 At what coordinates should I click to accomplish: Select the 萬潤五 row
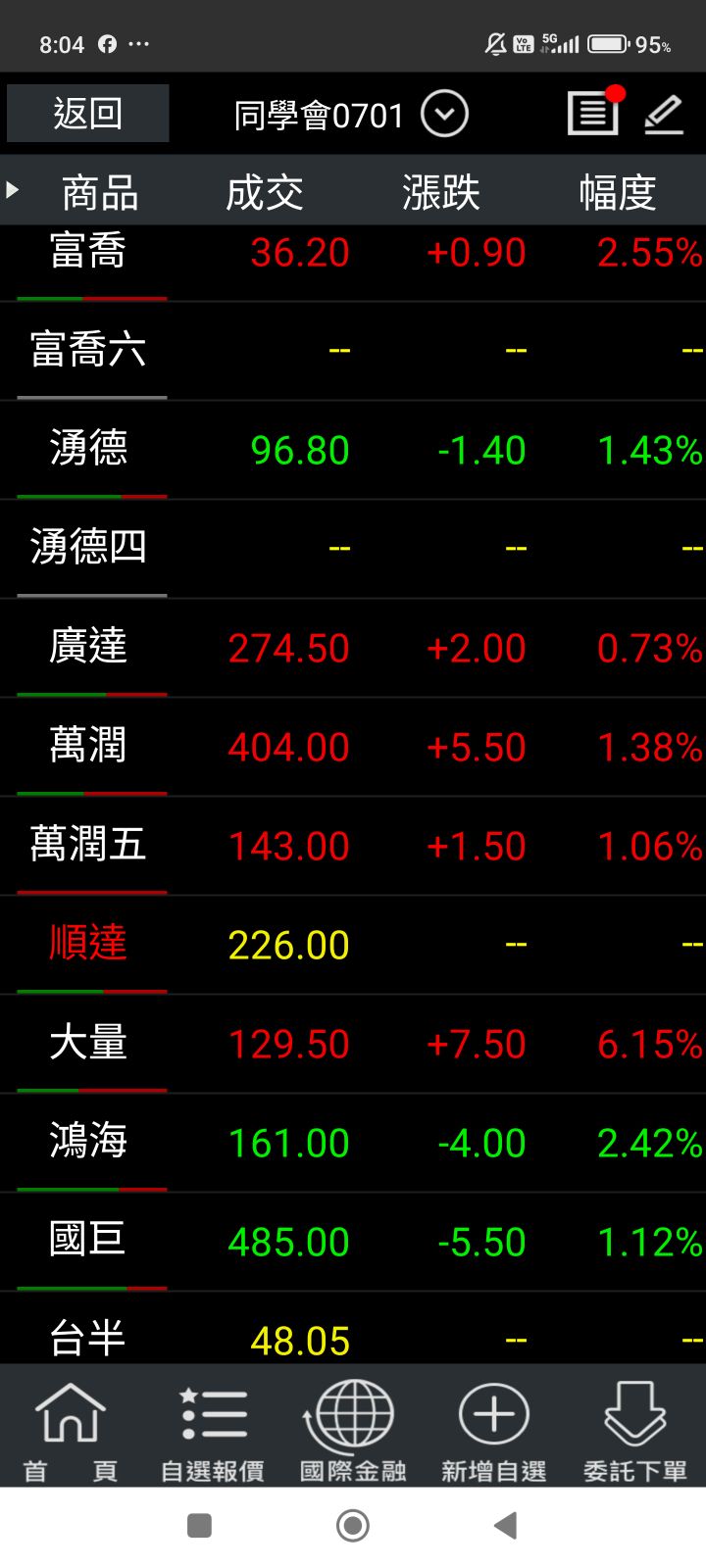click(x=88, y=846)
